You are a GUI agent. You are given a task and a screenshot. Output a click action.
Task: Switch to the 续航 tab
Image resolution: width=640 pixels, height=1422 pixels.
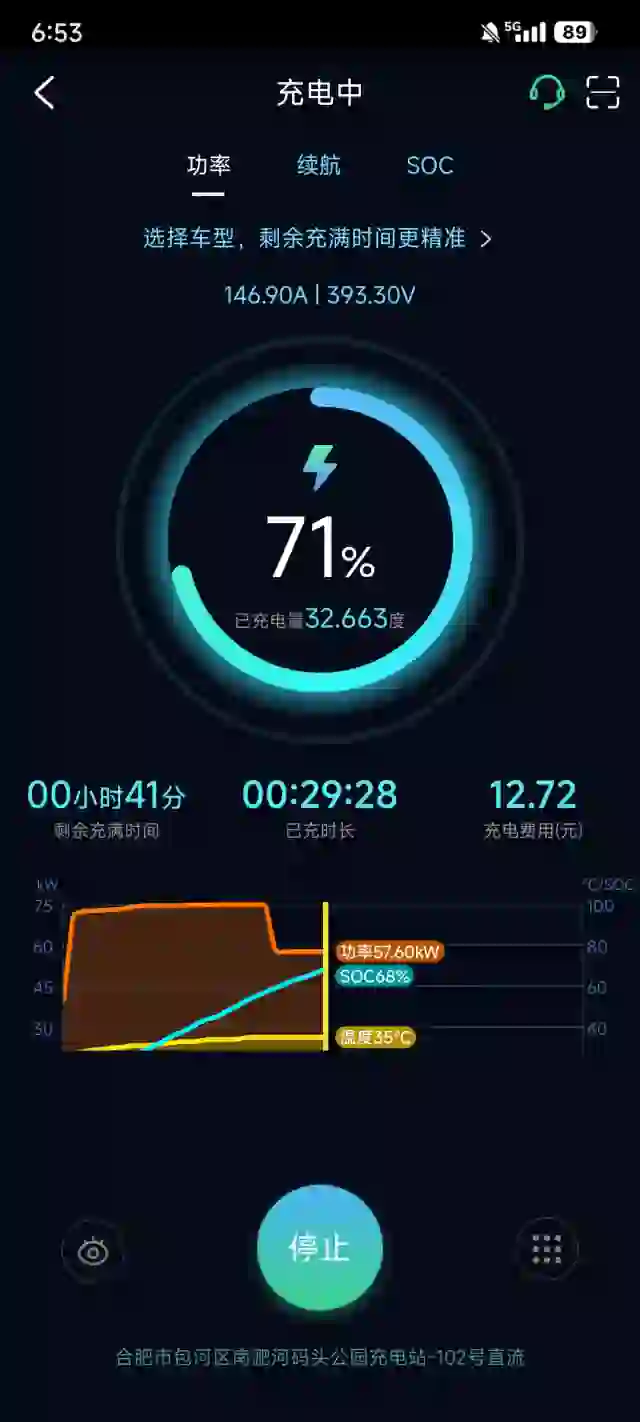pyautogui.click(x=319, y=165)
